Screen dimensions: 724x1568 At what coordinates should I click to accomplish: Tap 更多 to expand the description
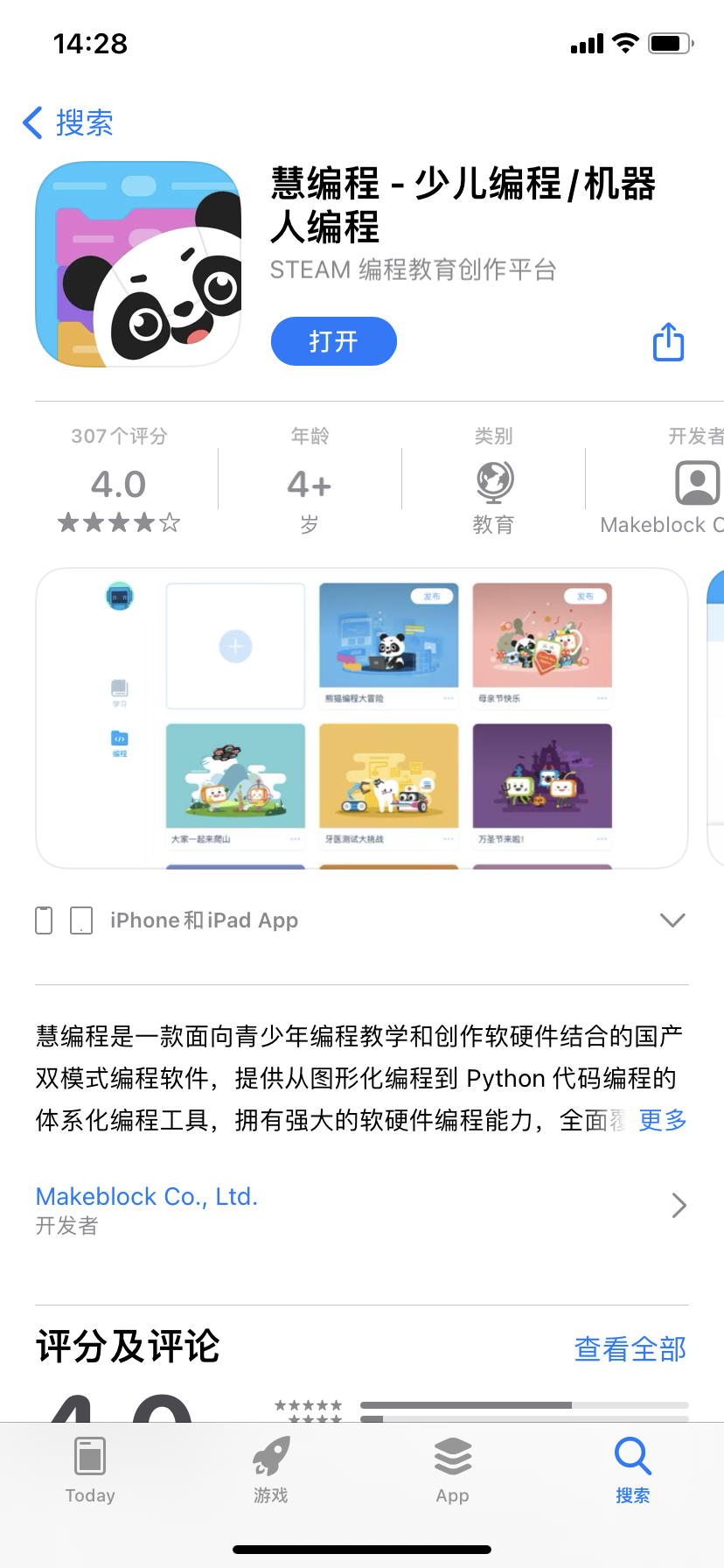pos(662,1120)
